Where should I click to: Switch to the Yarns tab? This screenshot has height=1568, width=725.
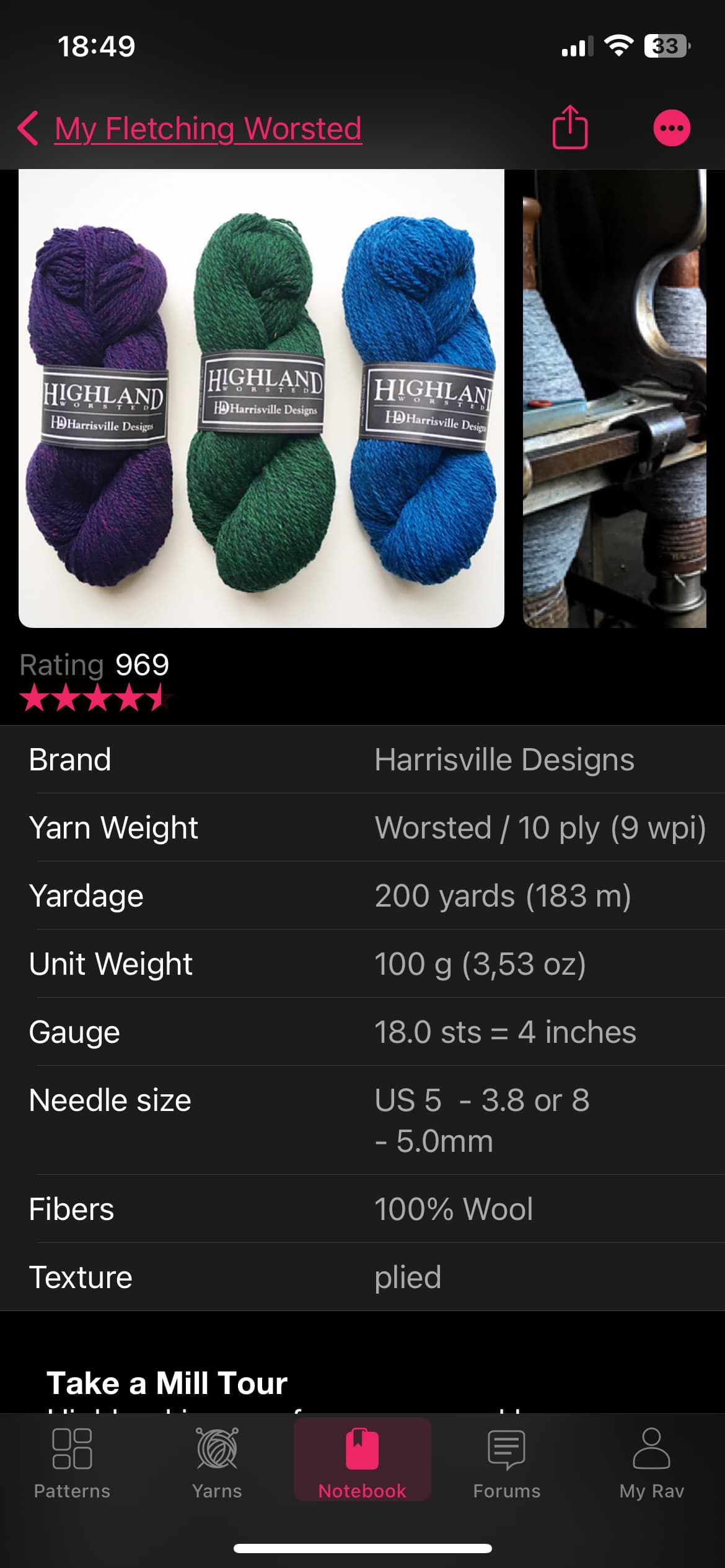217,1463
